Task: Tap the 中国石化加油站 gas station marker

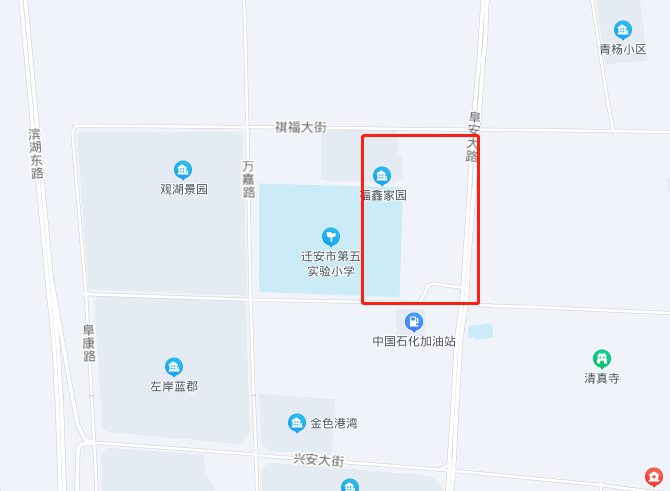Action: tap(414, 322)
